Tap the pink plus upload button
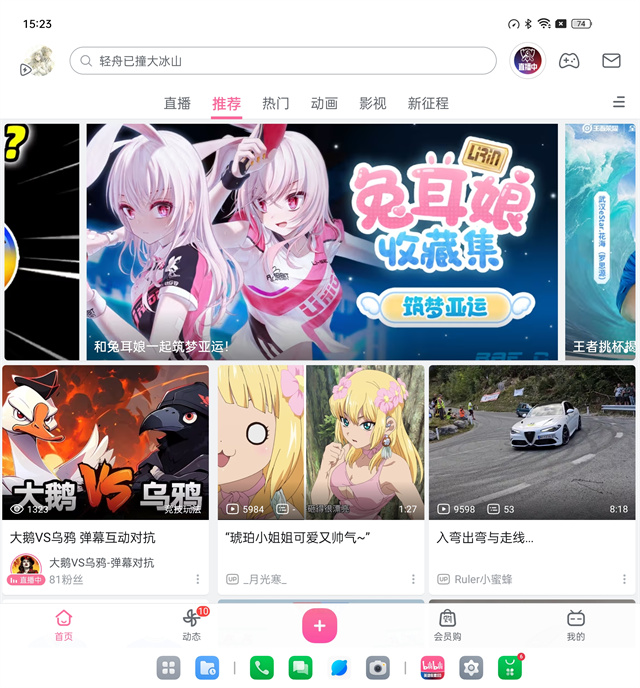The height and width of the screenshot is (688, 640). click(x=320, y=625)
